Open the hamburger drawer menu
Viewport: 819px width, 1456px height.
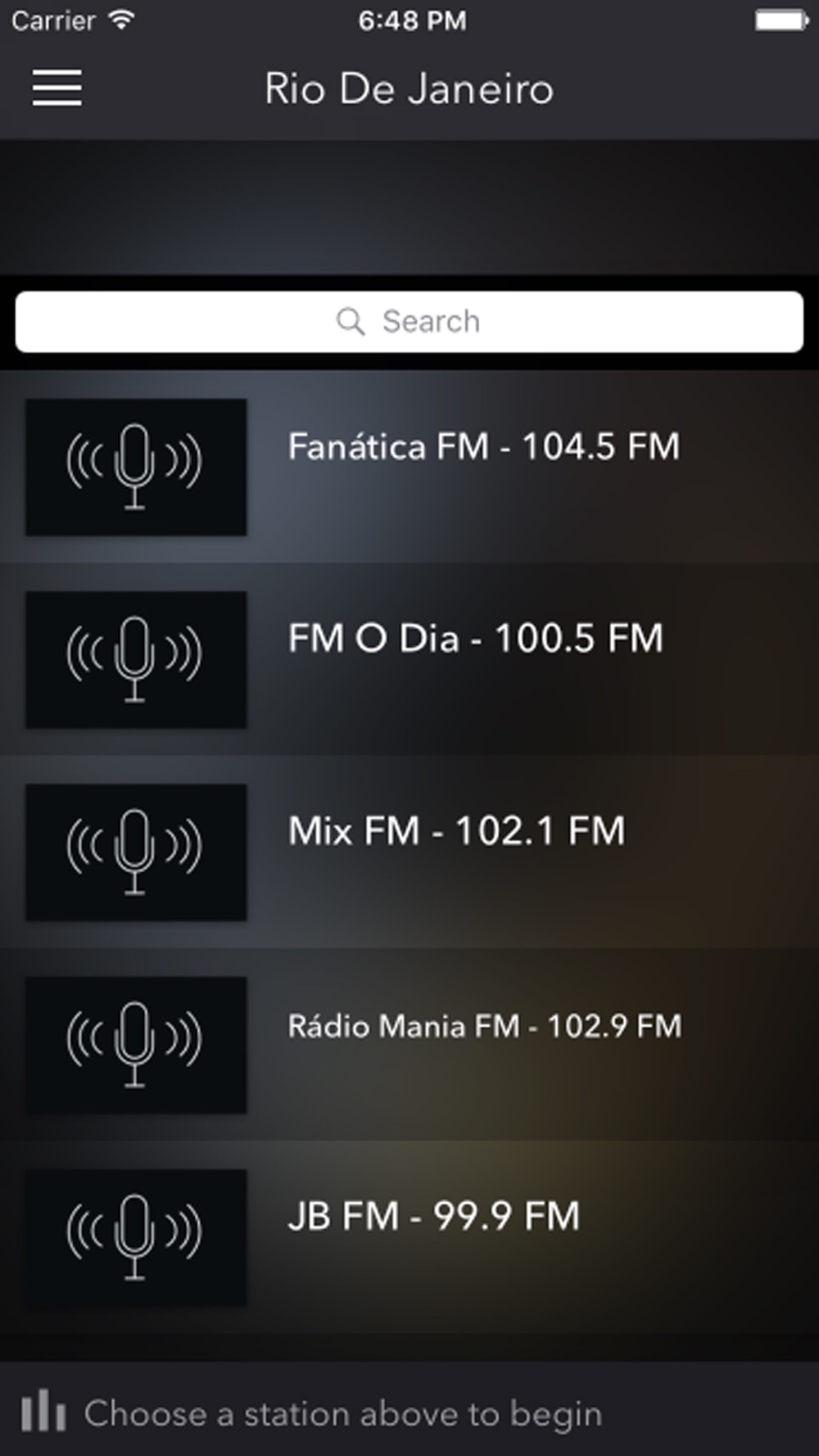(x=57, y=88)
